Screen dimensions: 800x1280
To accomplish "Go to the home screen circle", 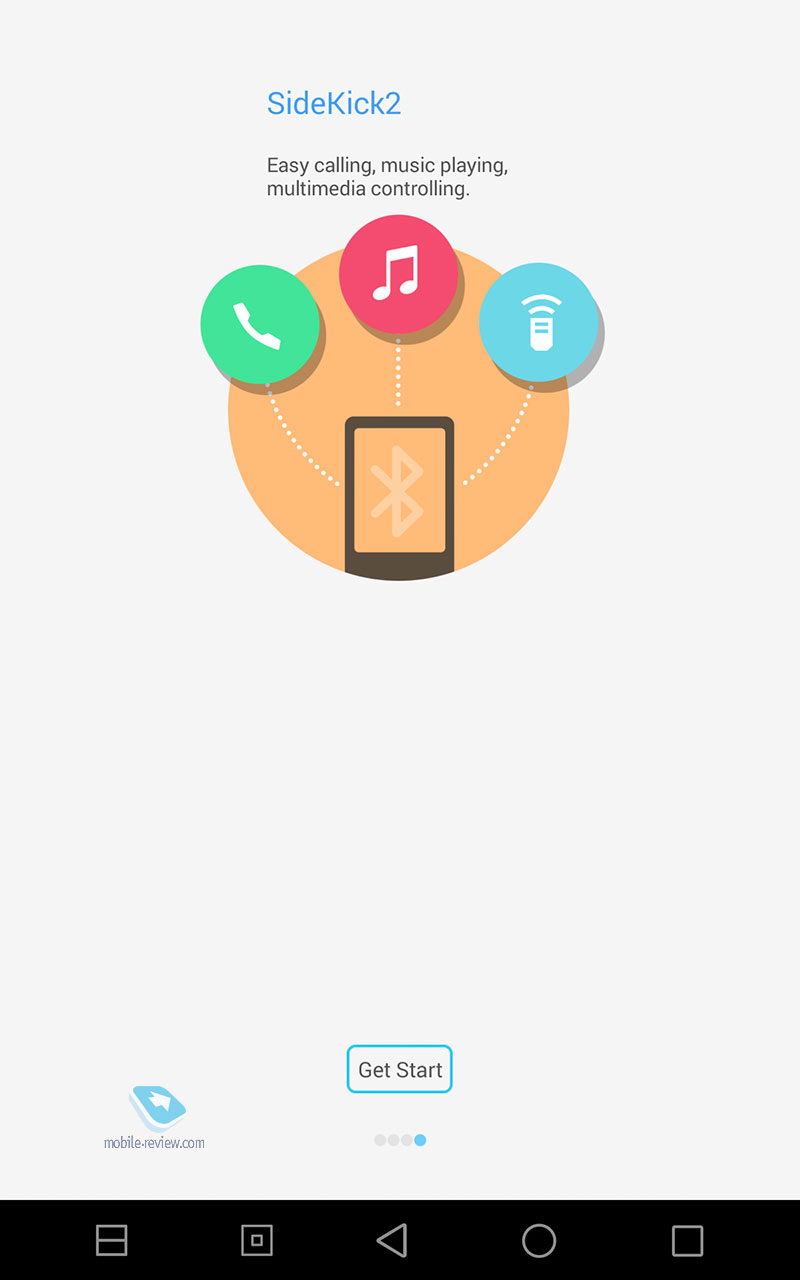I will pyautogui.click(x=539, y=1240).
